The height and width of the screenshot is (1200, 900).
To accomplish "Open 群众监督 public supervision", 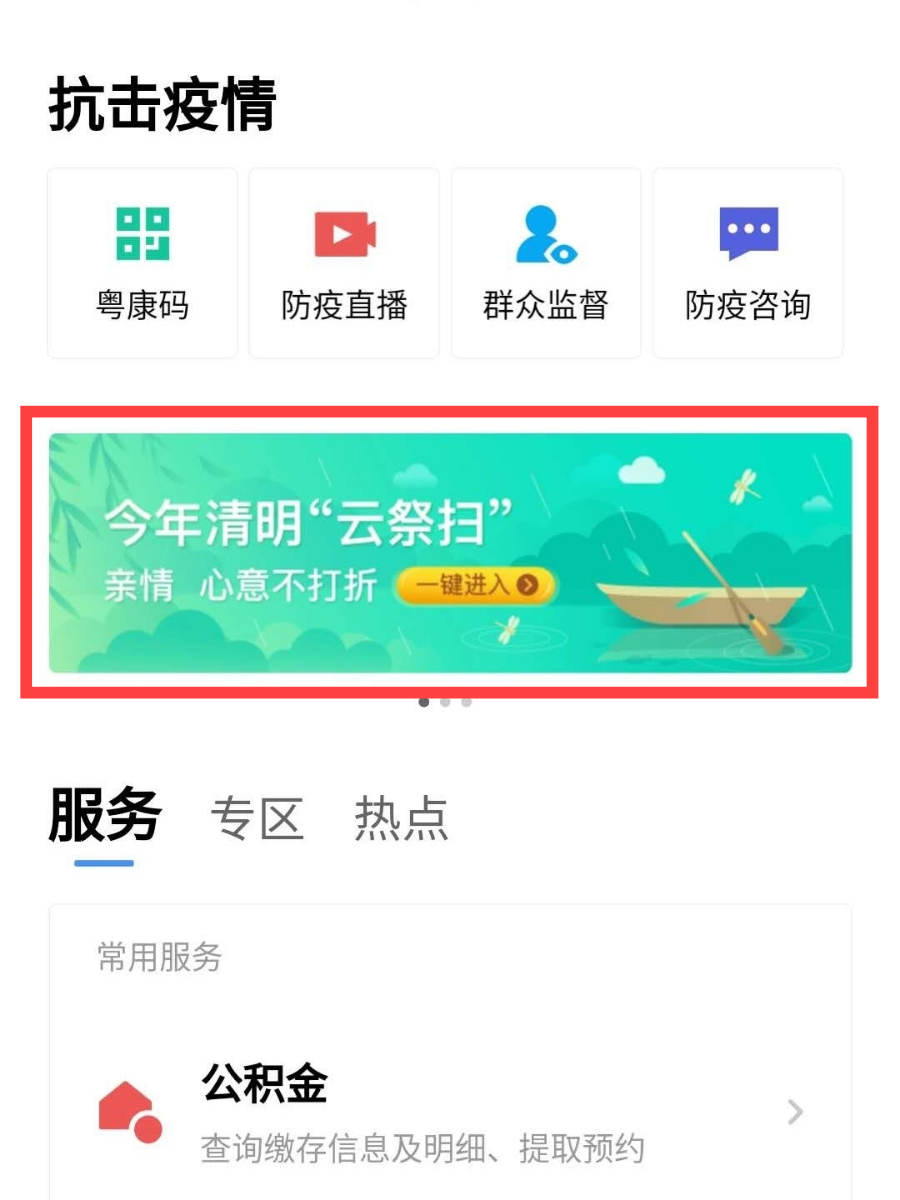I will (546, 263).
